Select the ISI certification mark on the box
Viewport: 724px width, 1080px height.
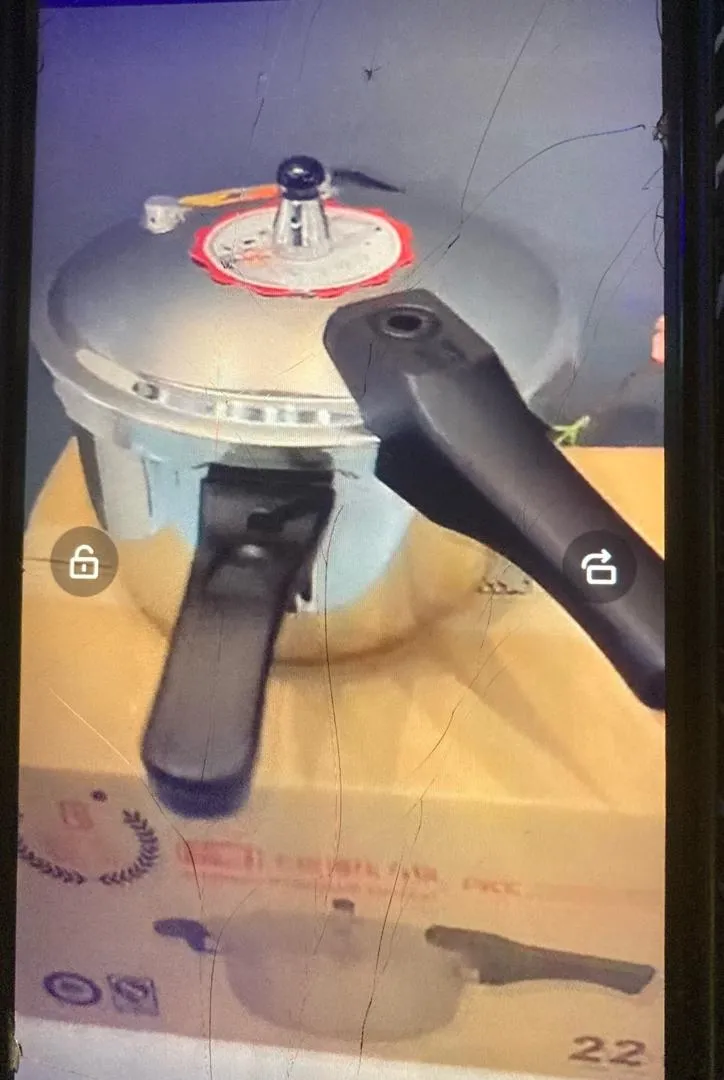point(130,989)
